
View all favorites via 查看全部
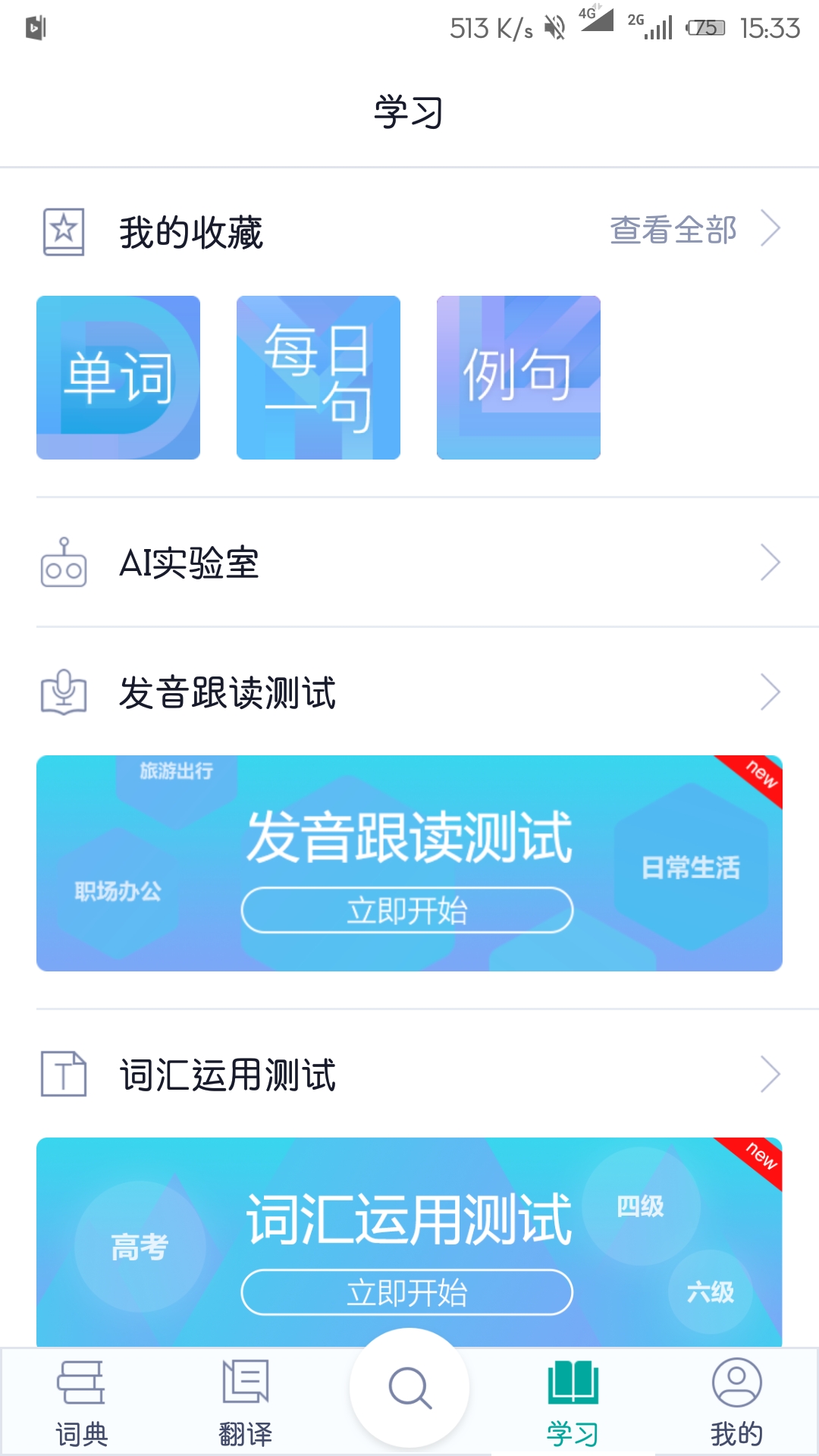point(694,230)
